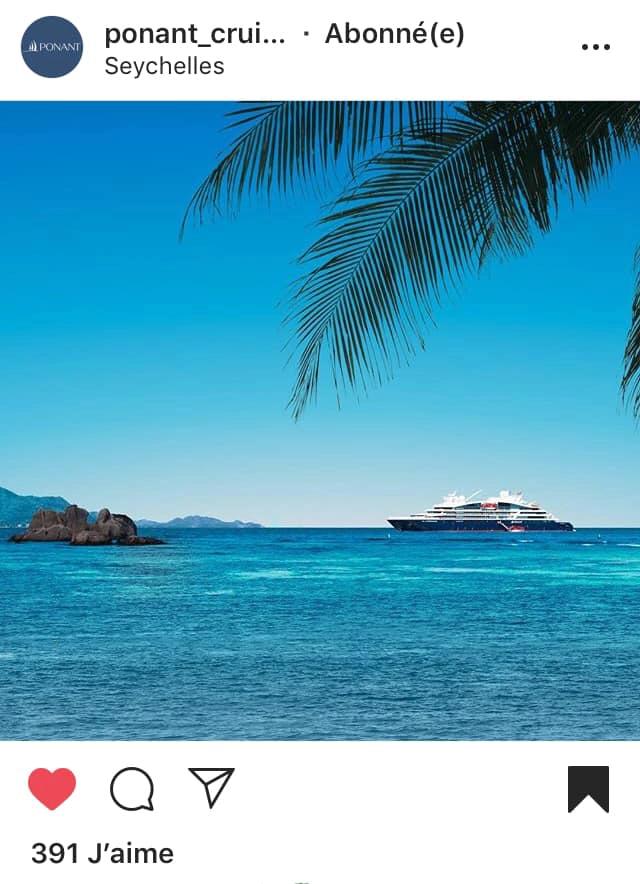Tap the Abonné(e) following button

[394, 34]
